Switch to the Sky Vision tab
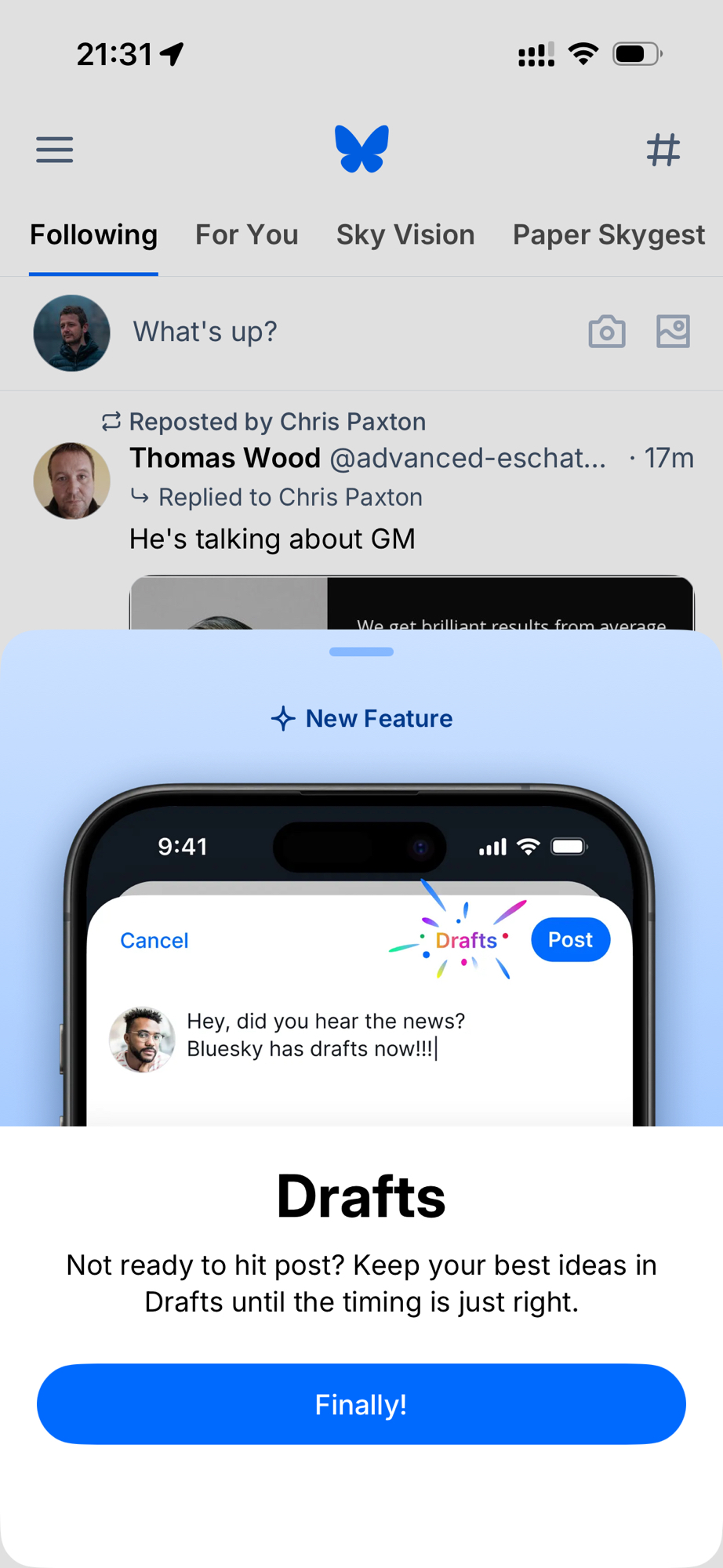Screen dimensions: 723x1568 (x=405, y=234)
